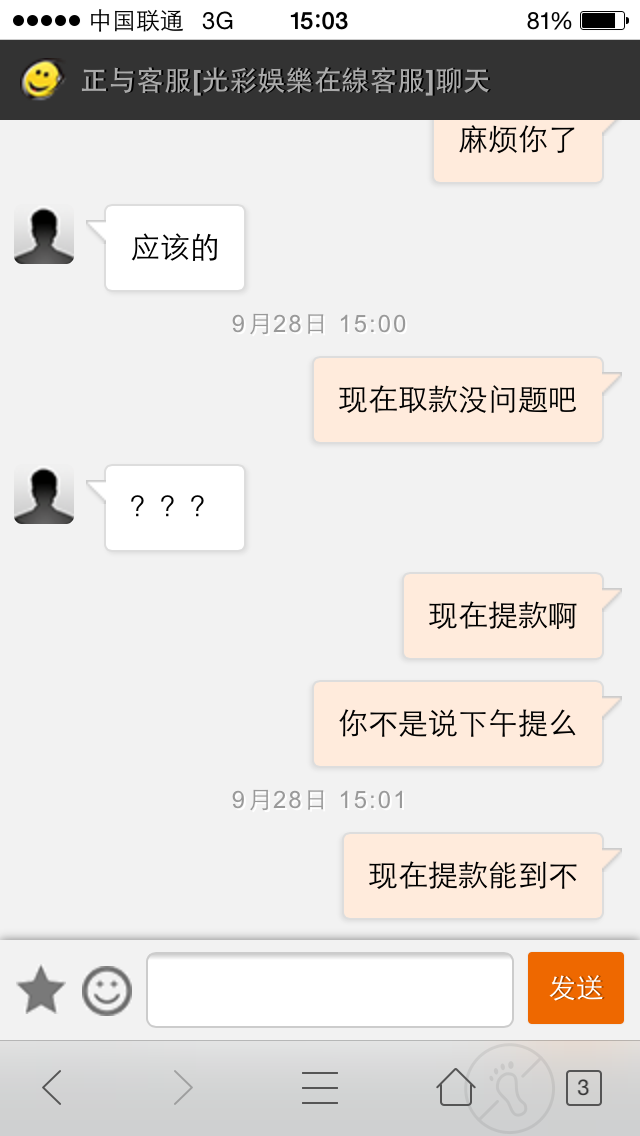Tap the 发送 send button

(575, 987)
